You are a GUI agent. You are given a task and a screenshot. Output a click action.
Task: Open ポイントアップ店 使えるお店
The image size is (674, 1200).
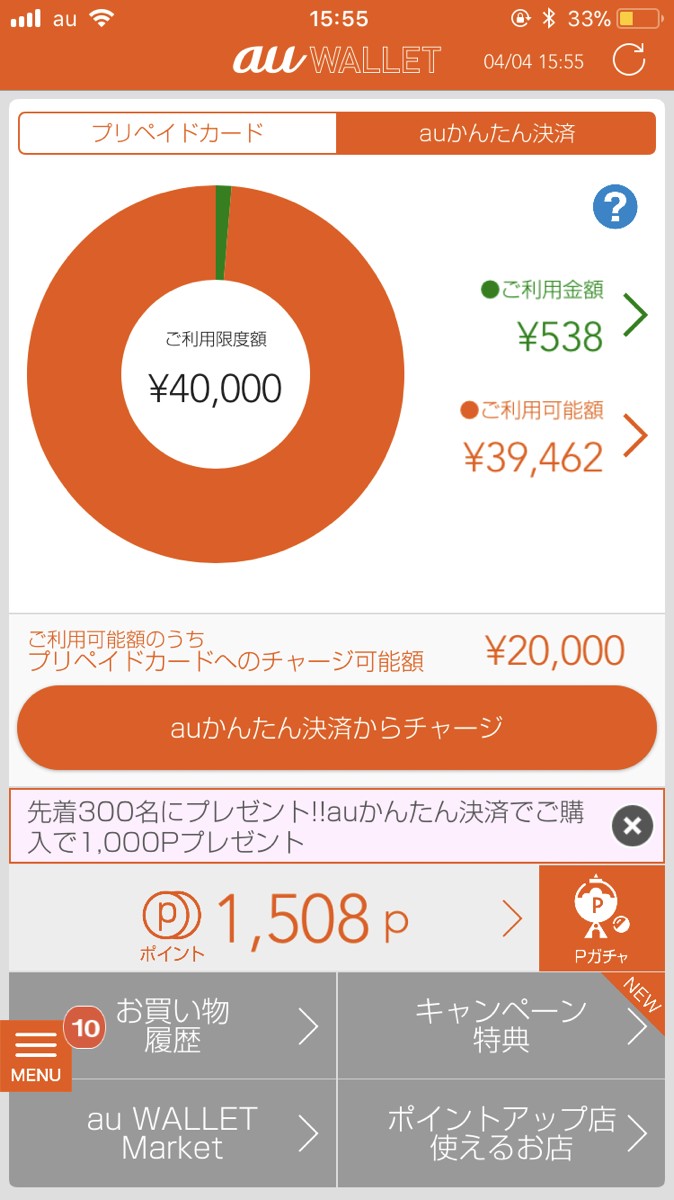(501, 1133)
